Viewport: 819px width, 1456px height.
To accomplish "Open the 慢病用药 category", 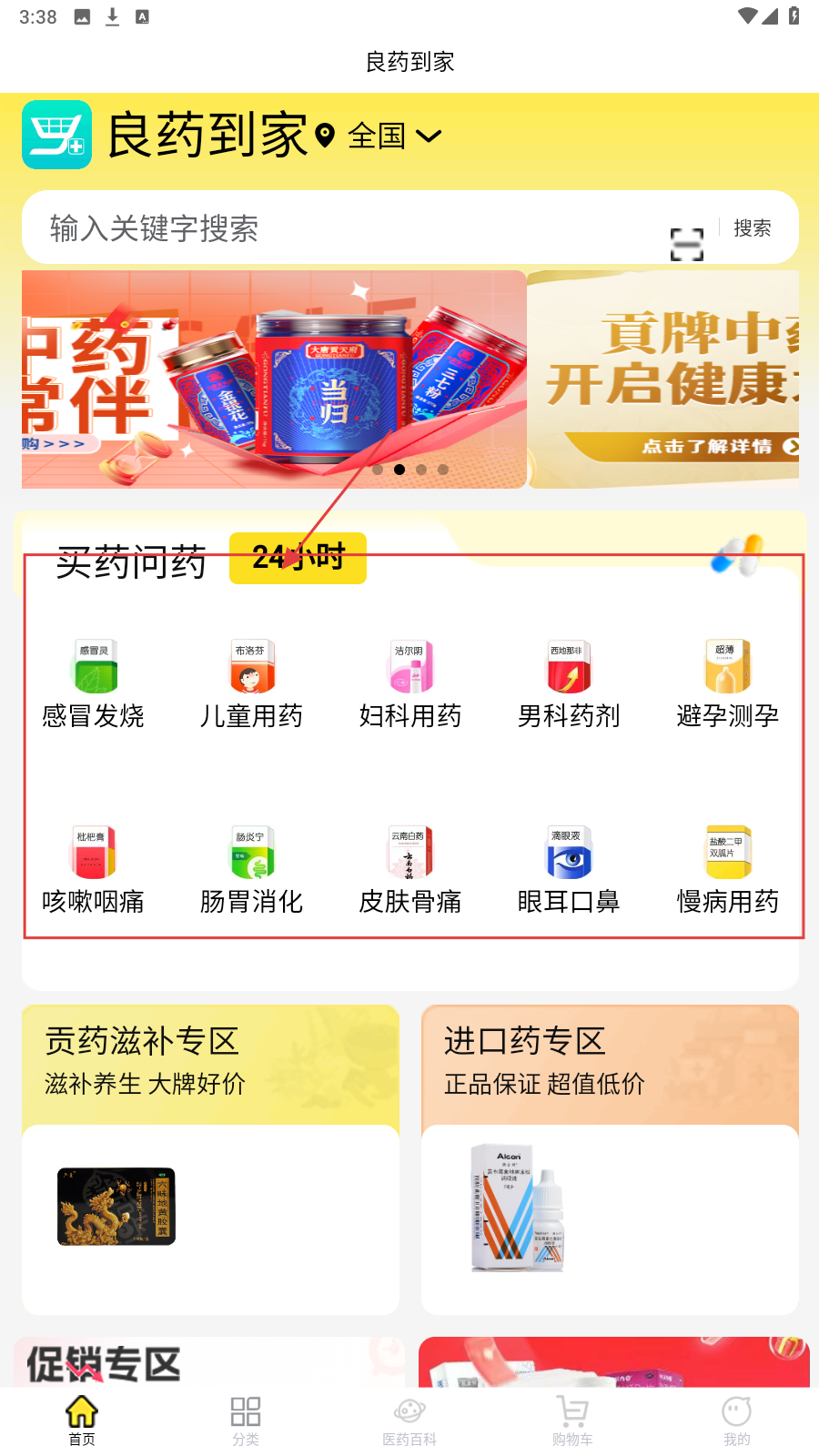I will [x=727, y=870].
